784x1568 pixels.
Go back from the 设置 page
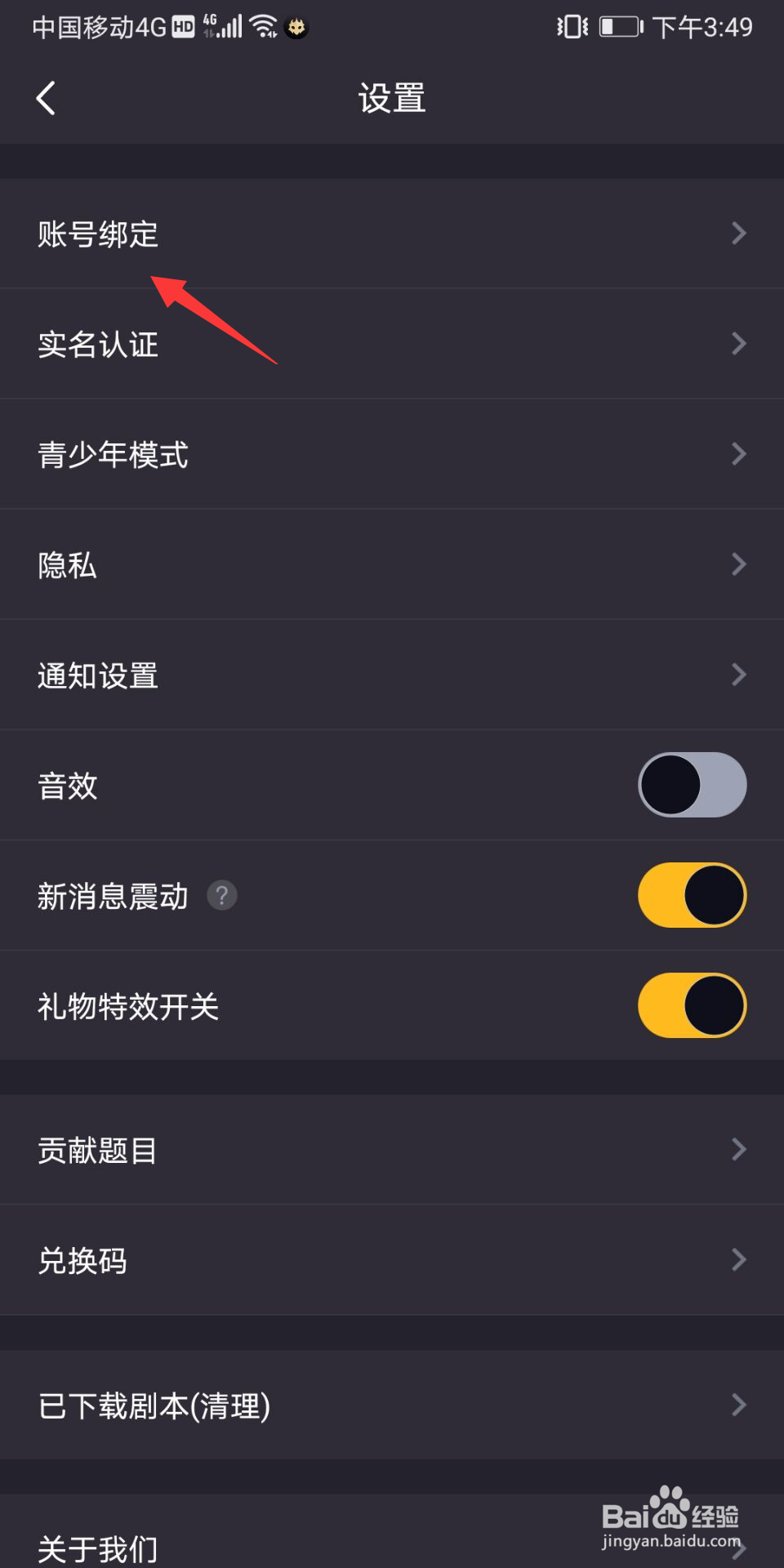tap(47, 99)
